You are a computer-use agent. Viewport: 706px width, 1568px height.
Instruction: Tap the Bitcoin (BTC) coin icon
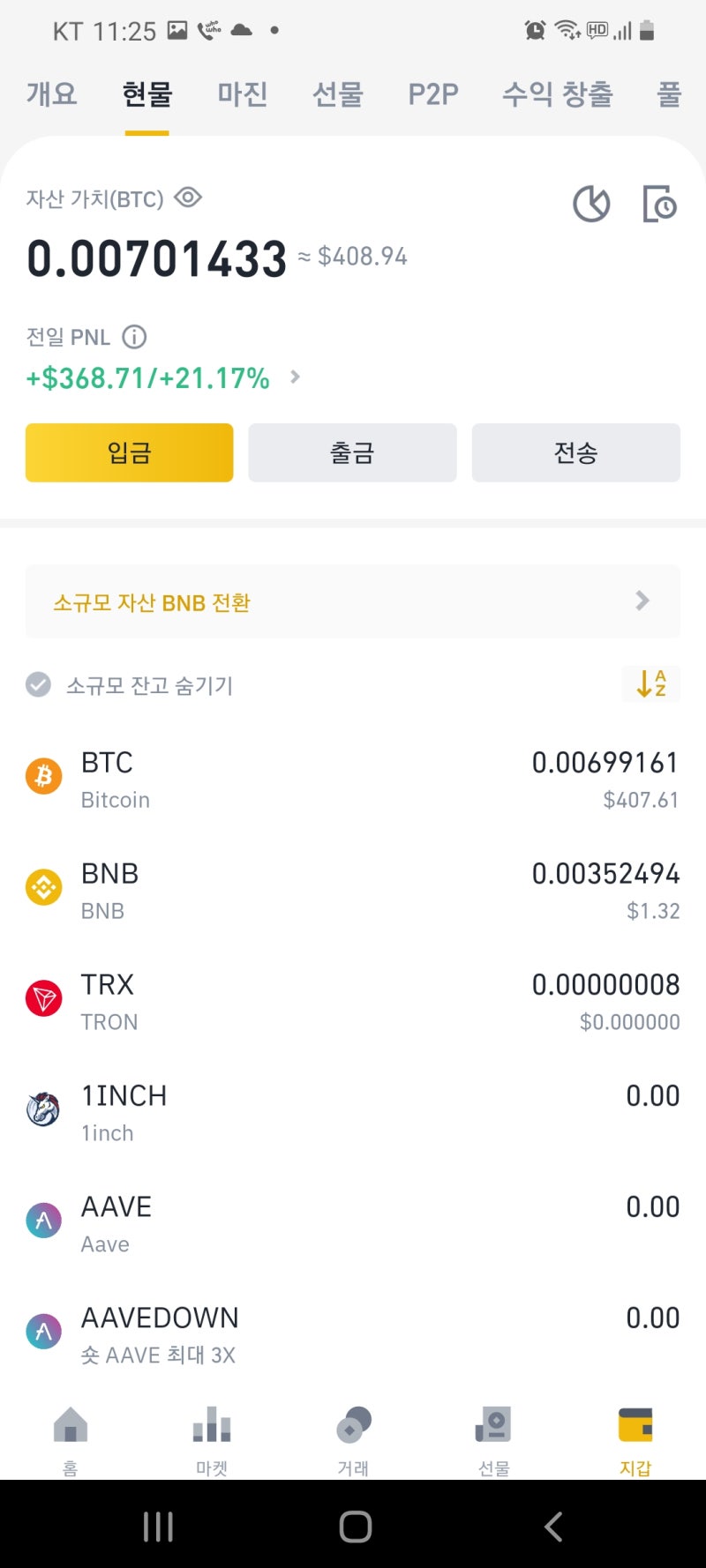coord(43,776)
